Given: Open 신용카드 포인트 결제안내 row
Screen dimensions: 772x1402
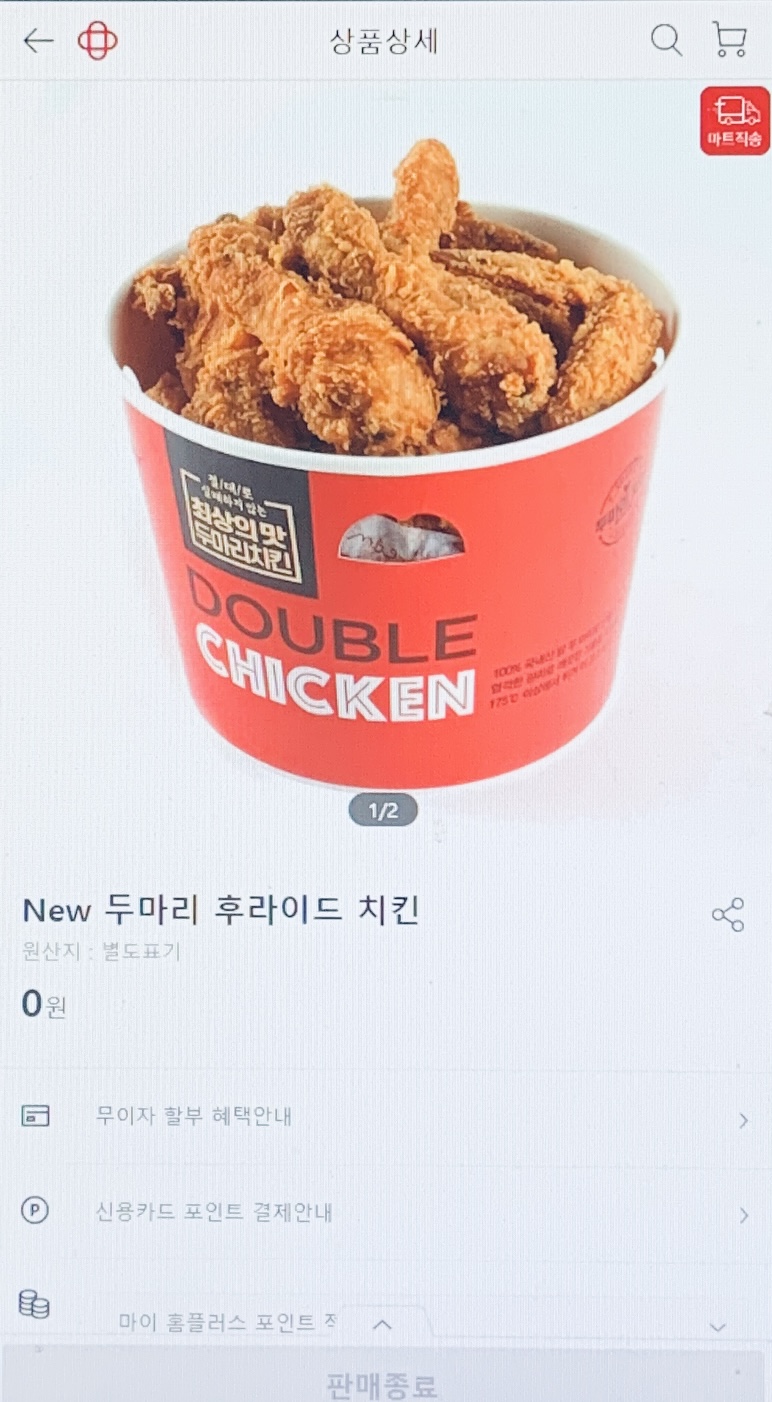Looking at the screenshot, I should click(386, 1213).
